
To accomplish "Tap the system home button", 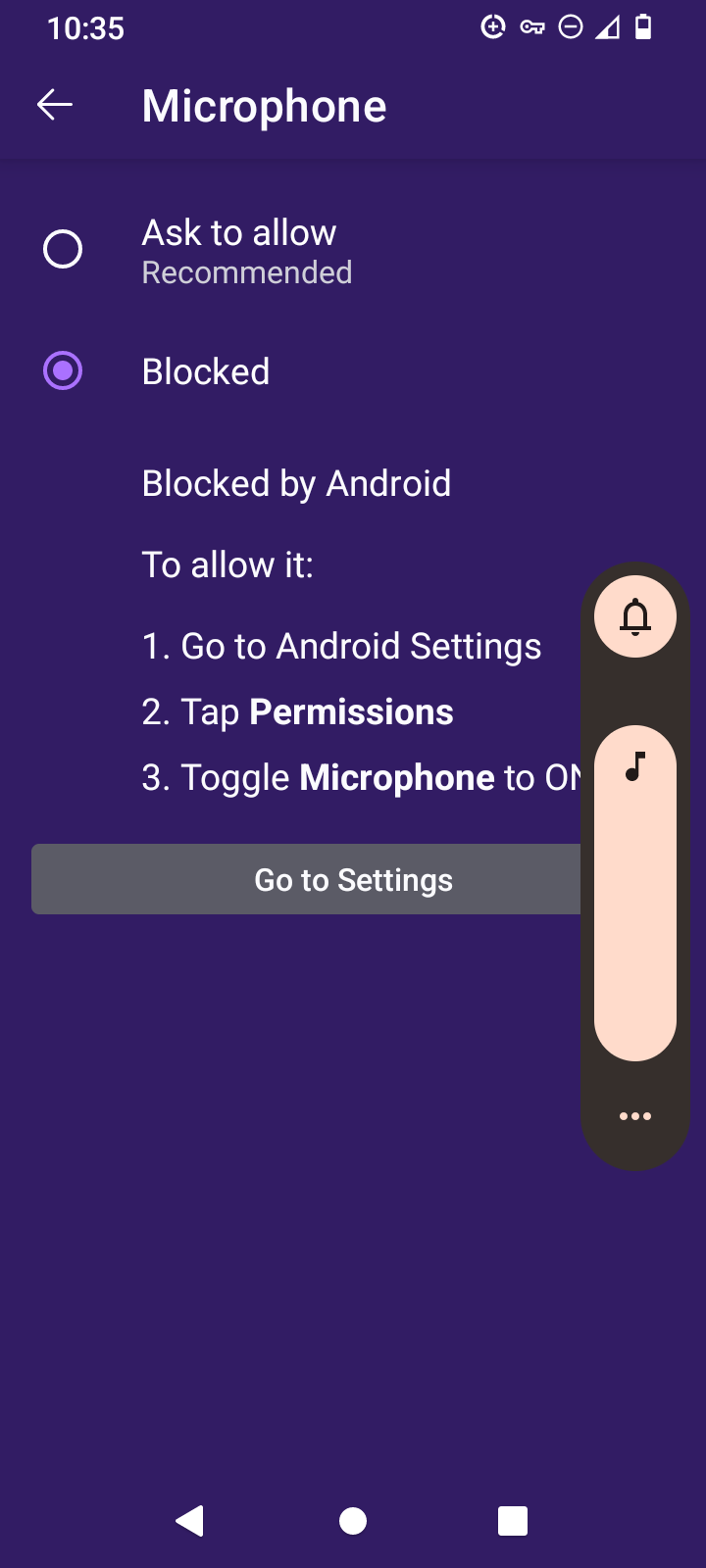I will (x=353, y=1521).
